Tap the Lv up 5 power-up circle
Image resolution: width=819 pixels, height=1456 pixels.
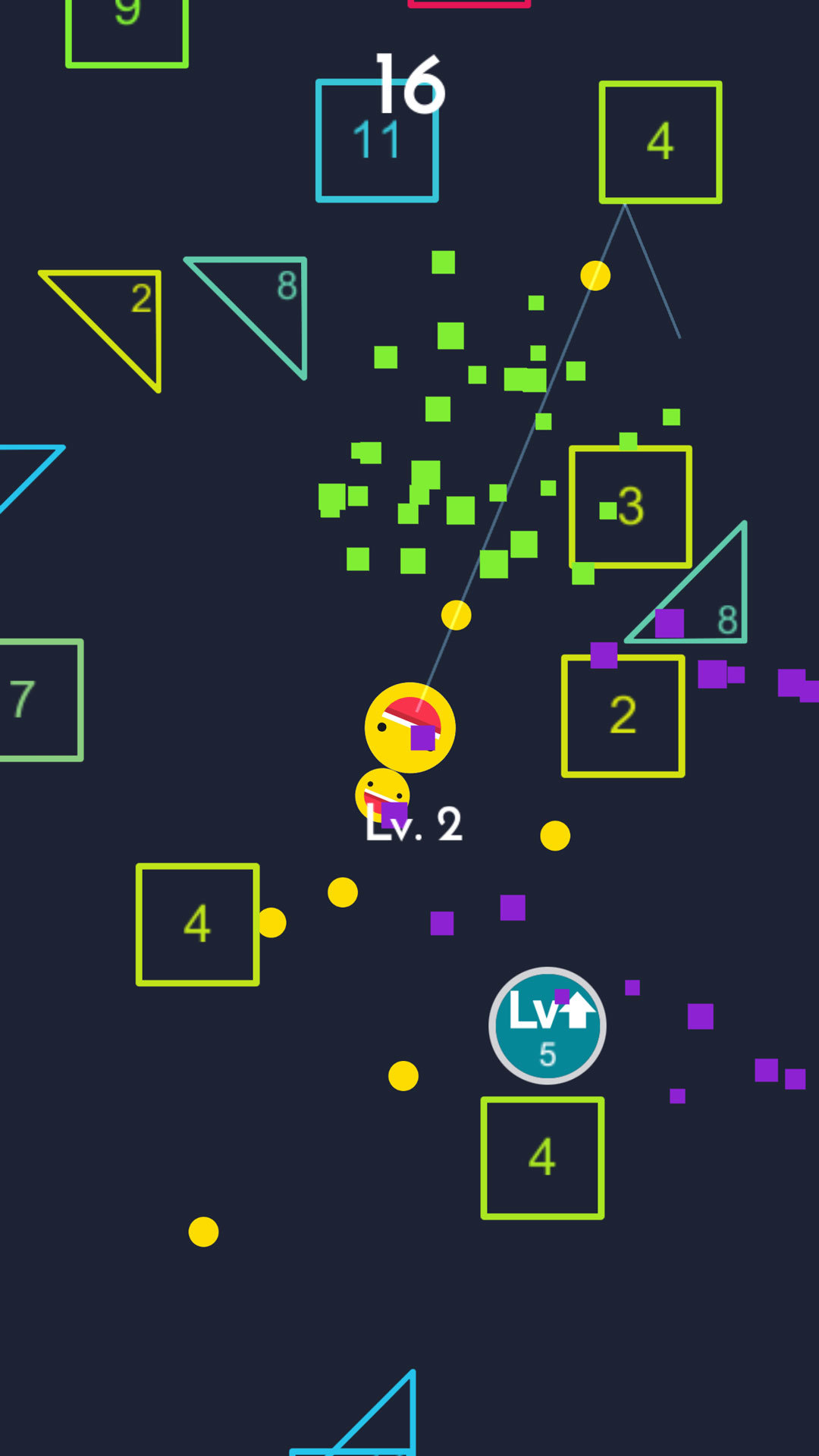click(x=547, y=1025)
